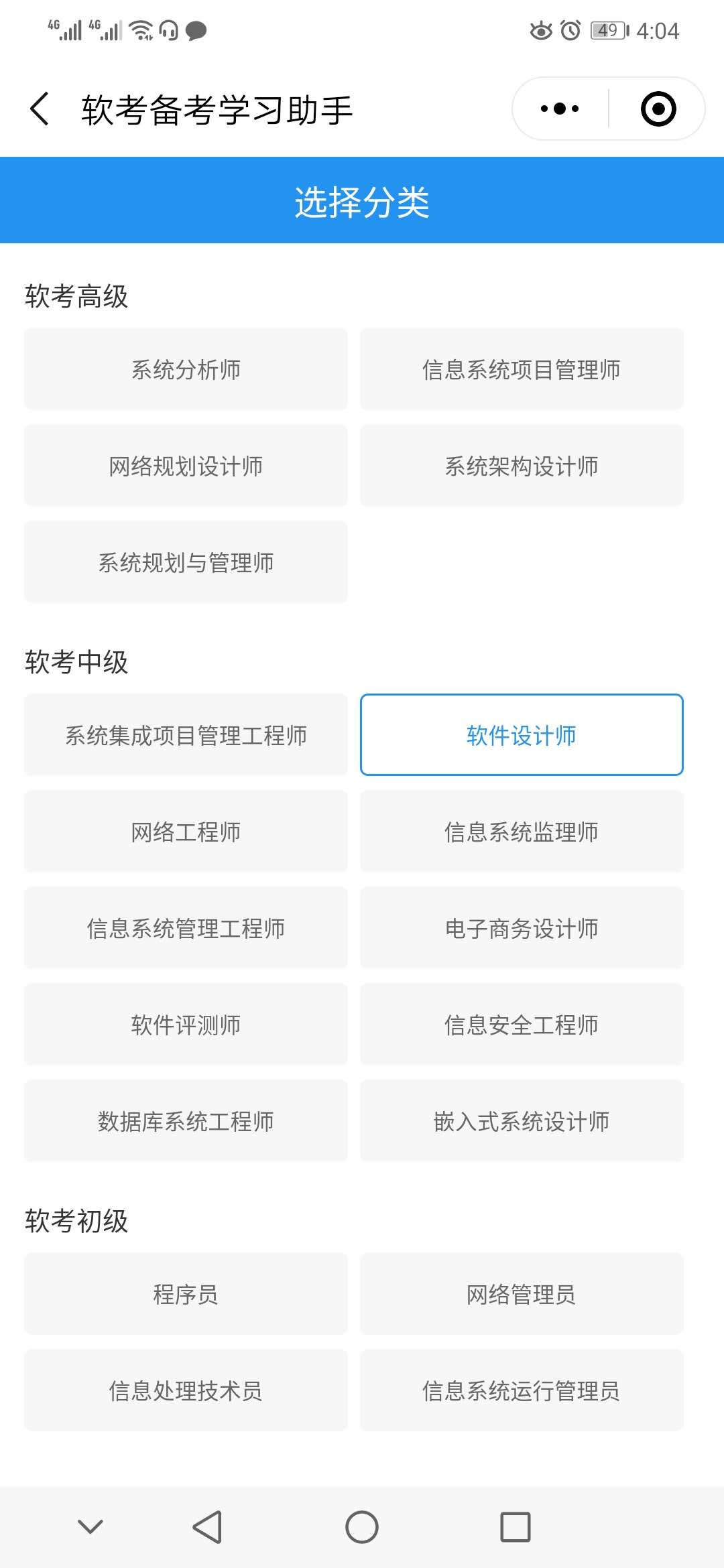The height and width of the screenshot is (1568, 724).
Task: Choose 信息系统项目管理师
Action: tap(522, 369)
